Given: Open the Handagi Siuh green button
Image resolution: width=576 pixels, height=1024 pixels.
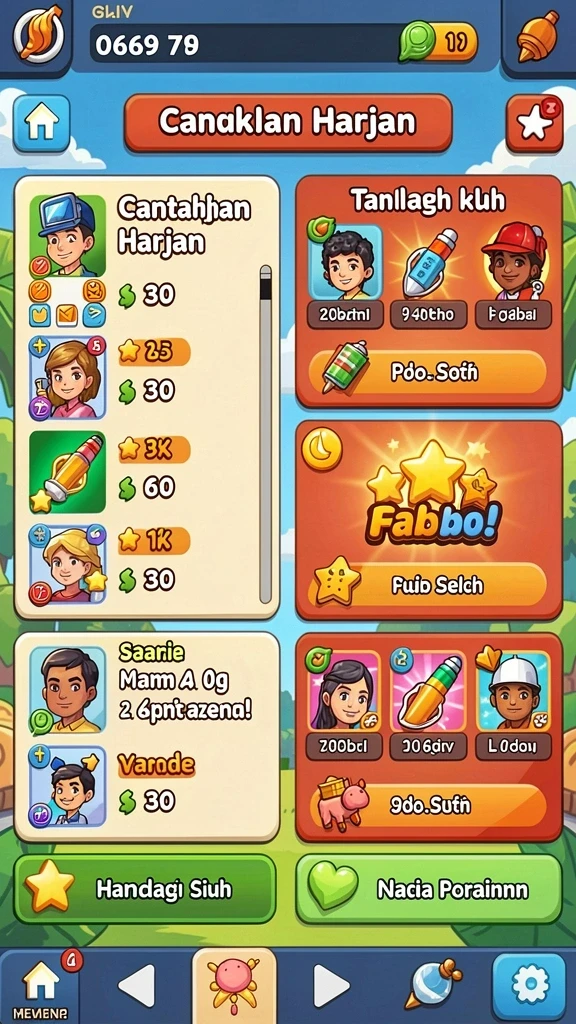Looking at the screenshot, I should 145,889.
